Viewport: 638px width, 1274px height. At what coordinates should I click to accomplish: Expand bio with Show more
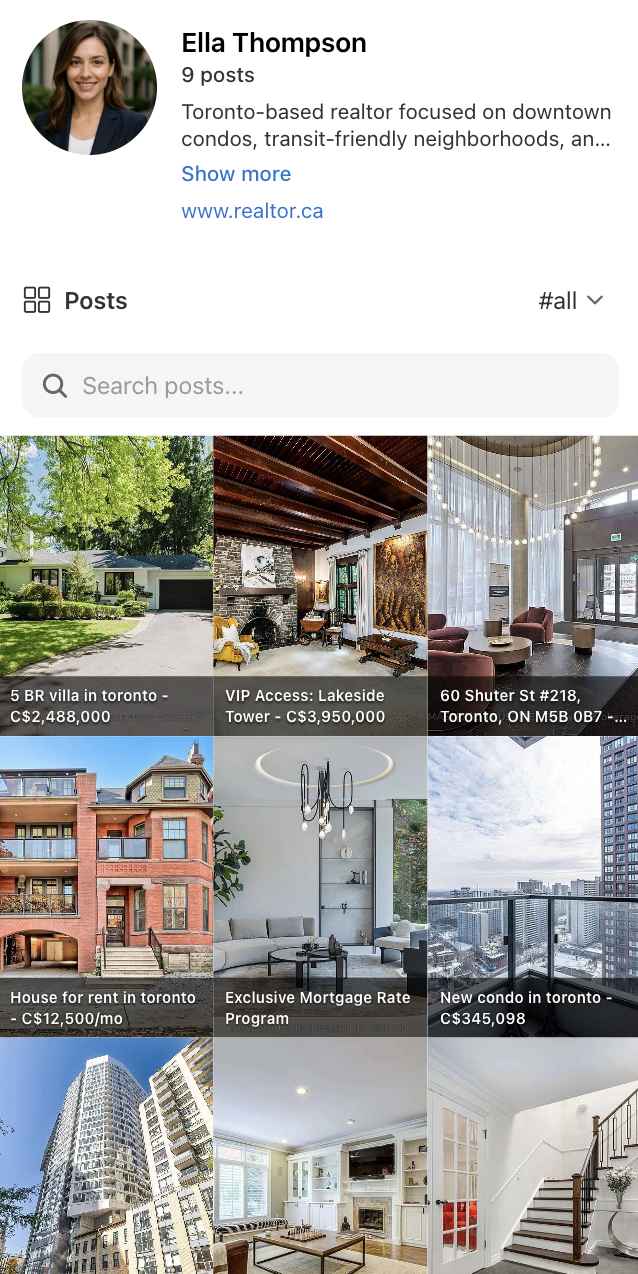[x=236, y=174]
